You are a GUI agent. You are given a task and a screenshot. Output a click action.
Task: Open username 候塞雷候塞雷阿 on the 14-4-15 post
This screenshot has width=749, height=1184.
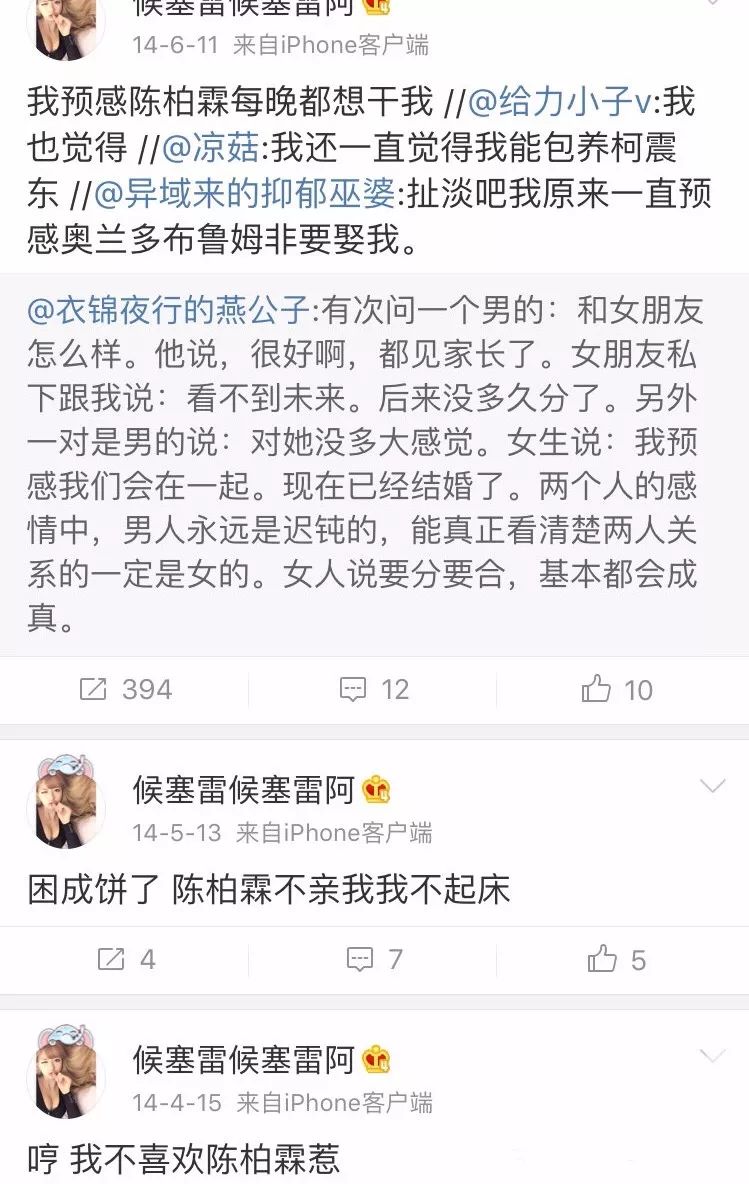click(x=244, y=1060)
